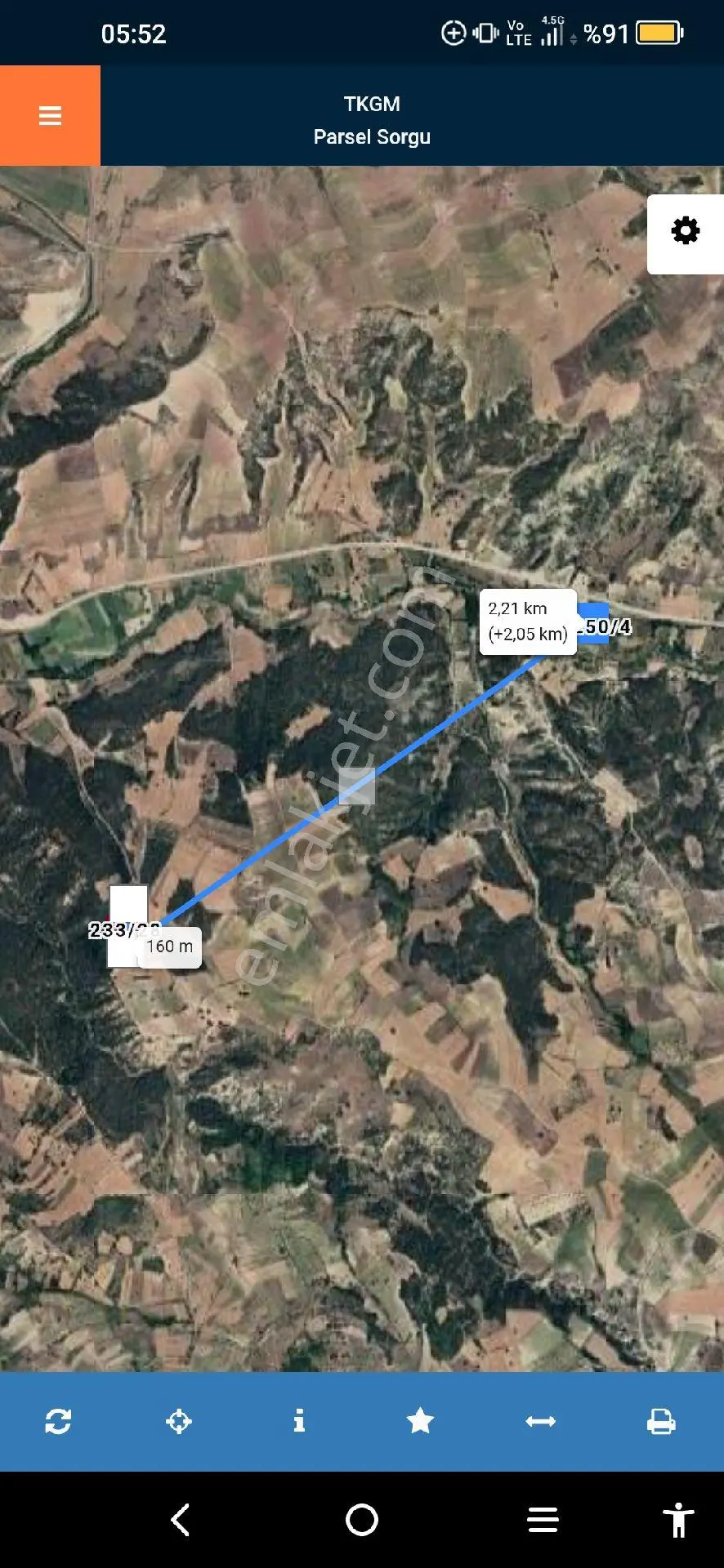Viewport: 724px width, 1568px height.
Task: Center map on my location
Action: pos(178,1421)
